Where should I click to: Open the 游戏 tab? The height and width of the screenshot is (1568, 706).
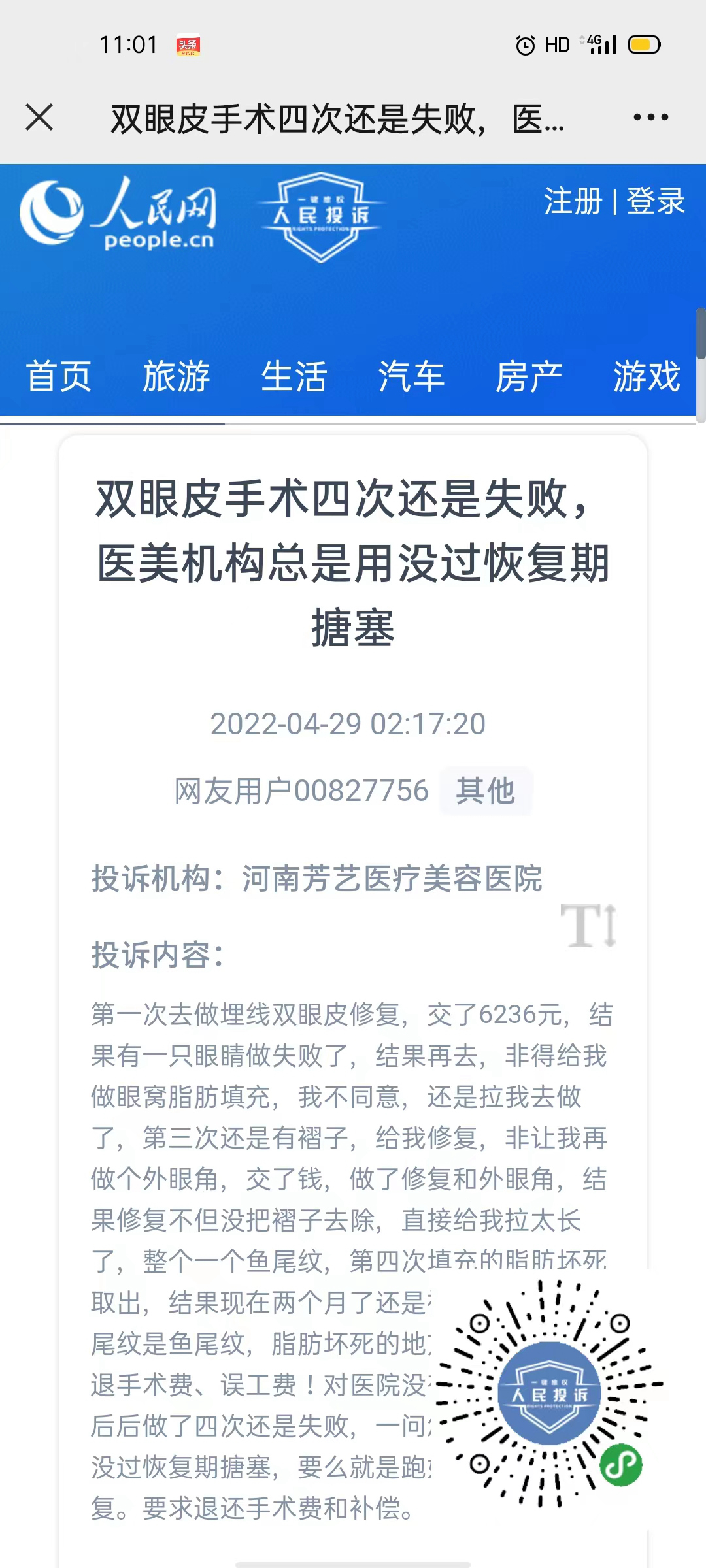pos(647,376)
